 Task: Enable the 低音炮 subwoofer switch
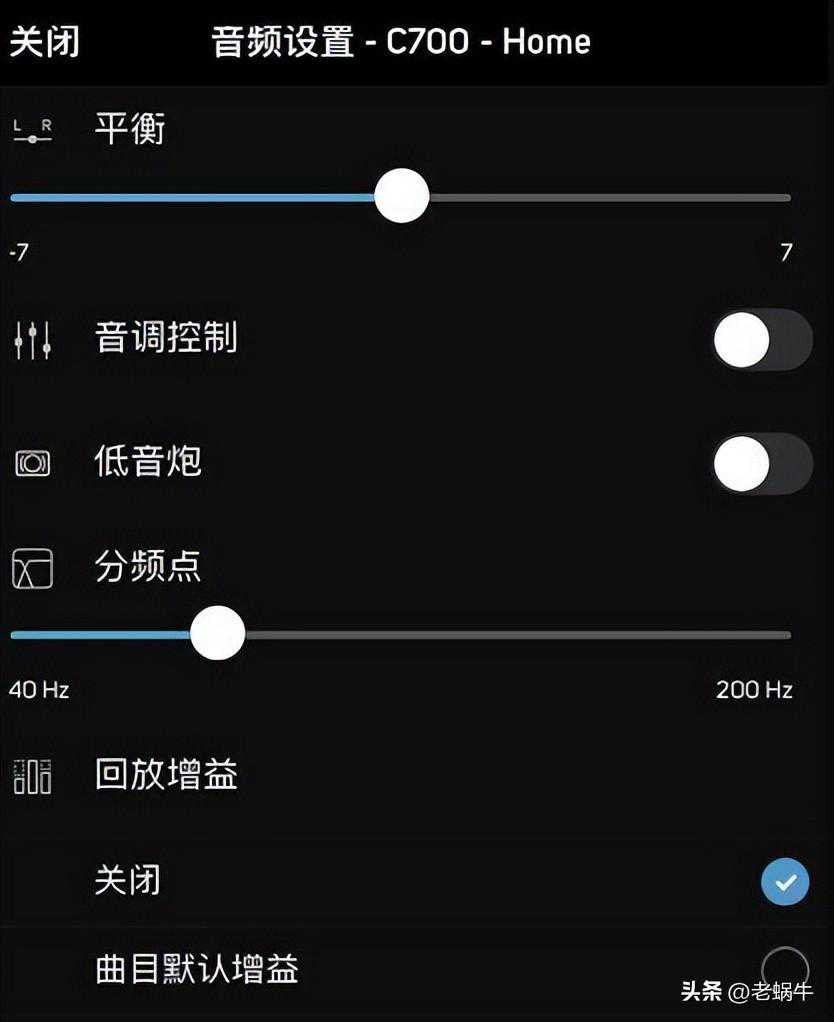coord(762,464)
